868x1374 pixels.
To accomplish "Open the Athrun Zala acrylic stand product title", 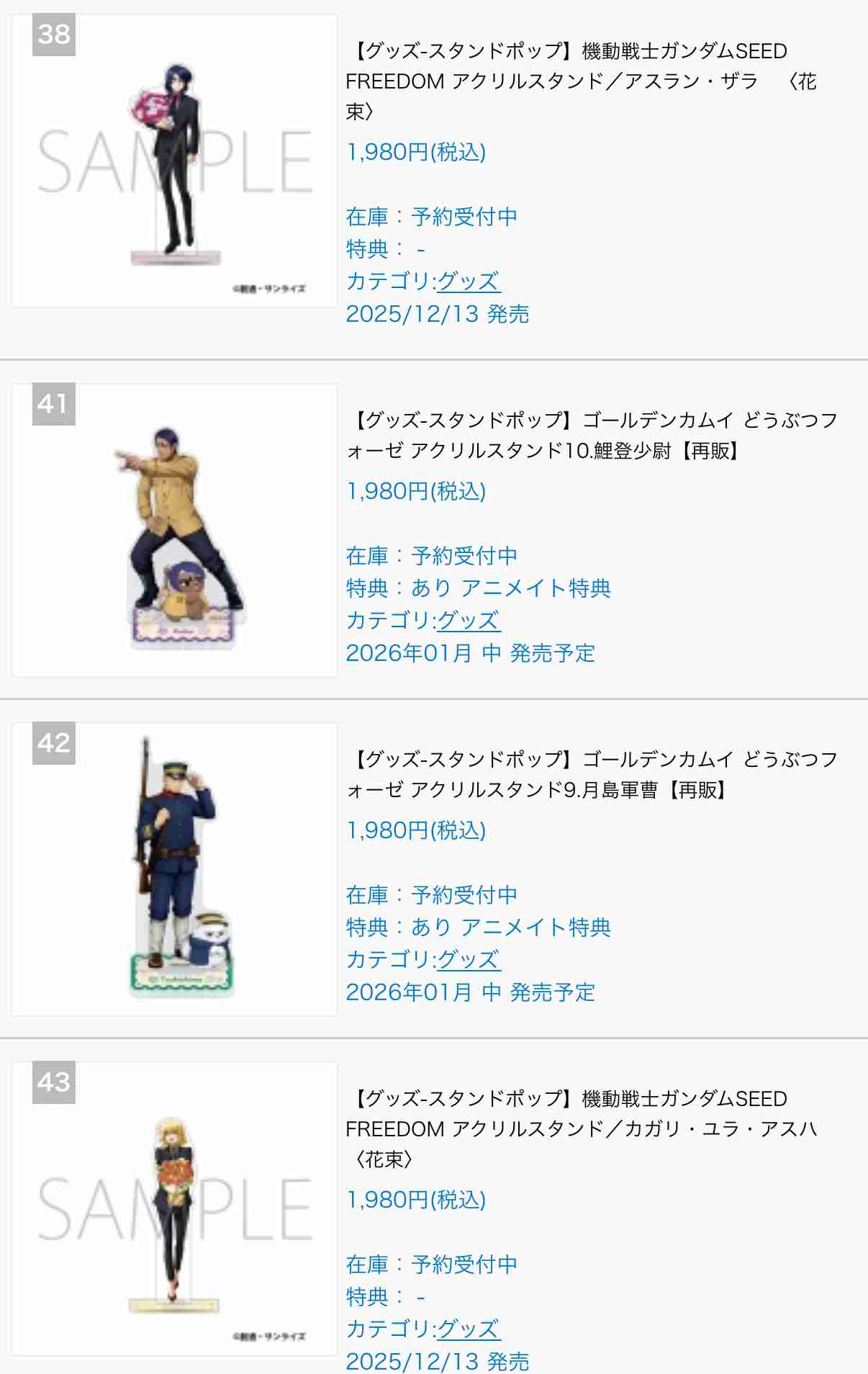I will pyautogui.click(x=569, y=81).
